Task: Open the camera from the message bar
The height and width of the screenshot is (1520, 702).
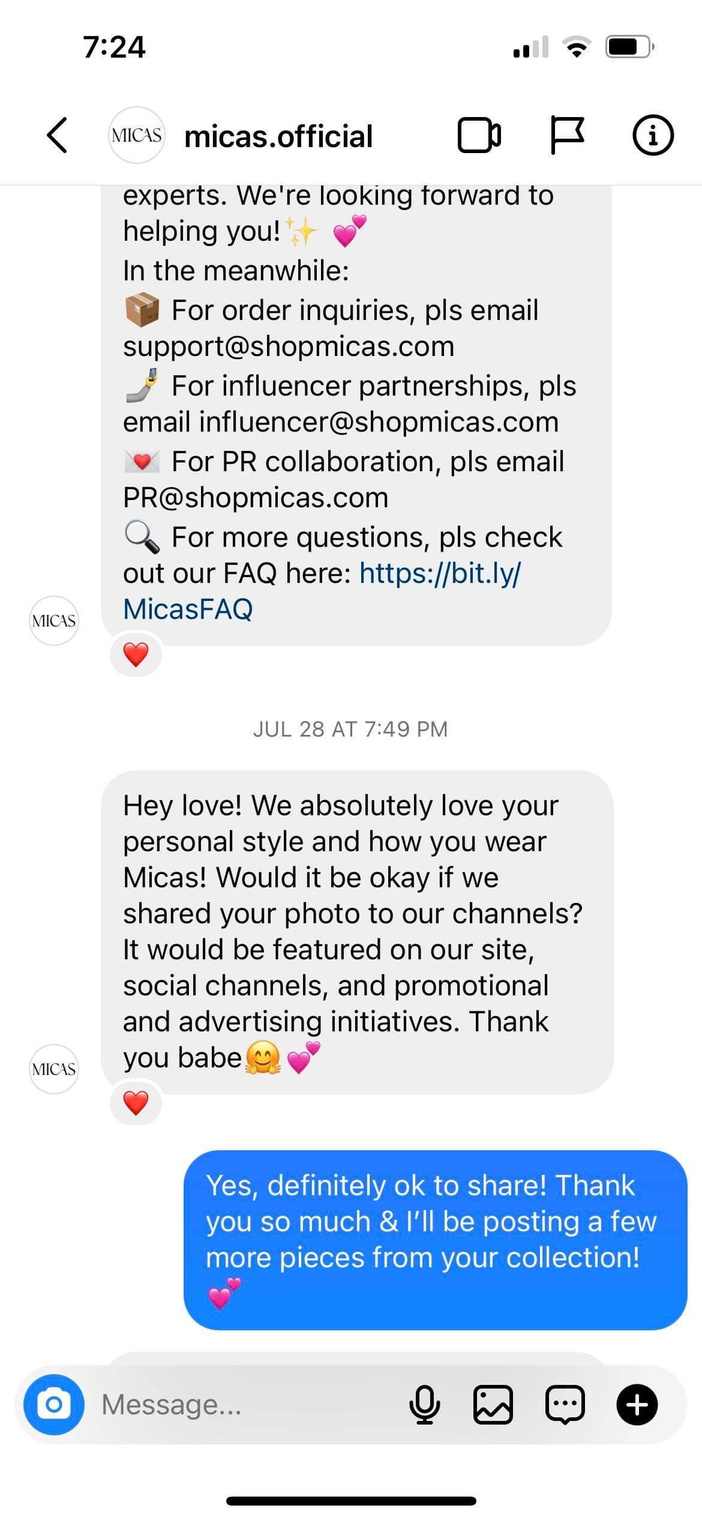Action: pyautogui.click(x=54, y=1405)
